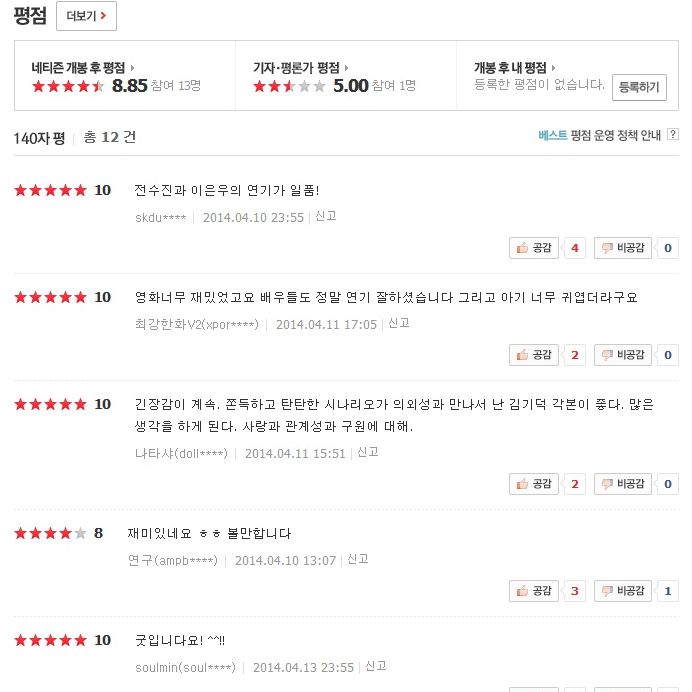Report skdu****'s review with 신고
Viewport: 692px width, 692px height.
325,216
